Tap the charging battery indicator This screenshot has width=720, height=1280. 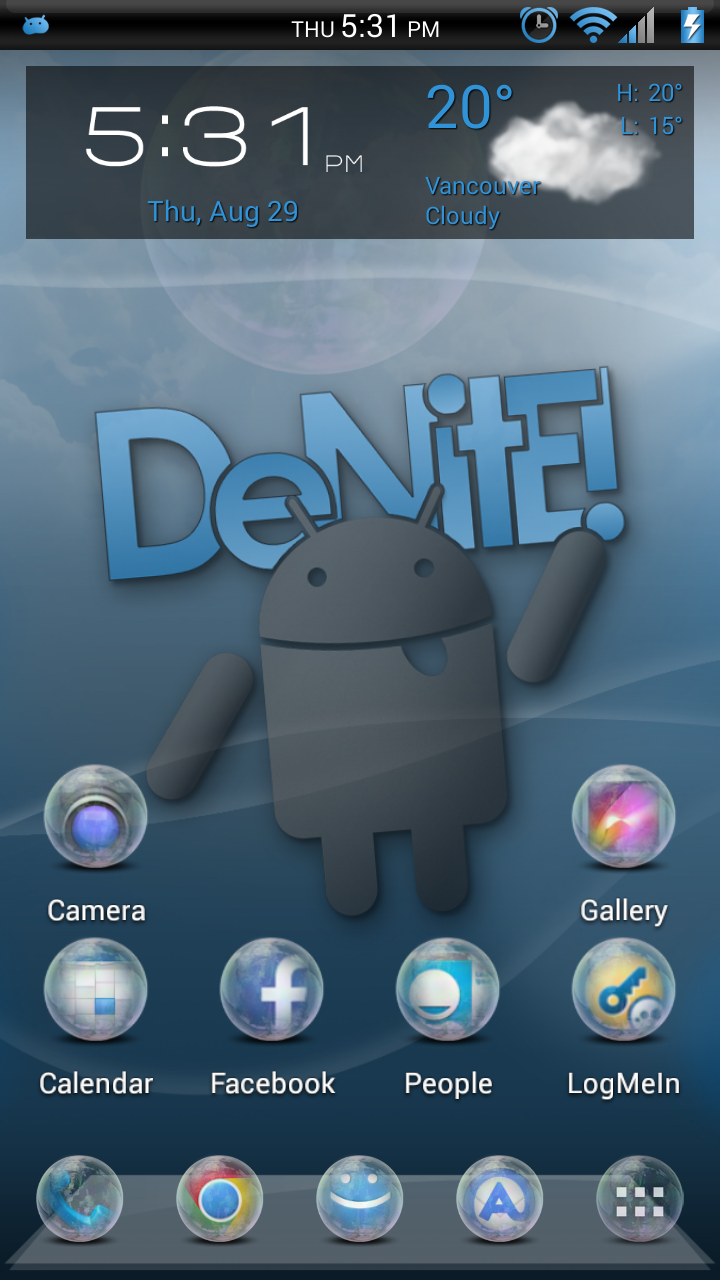coord(691,27)
